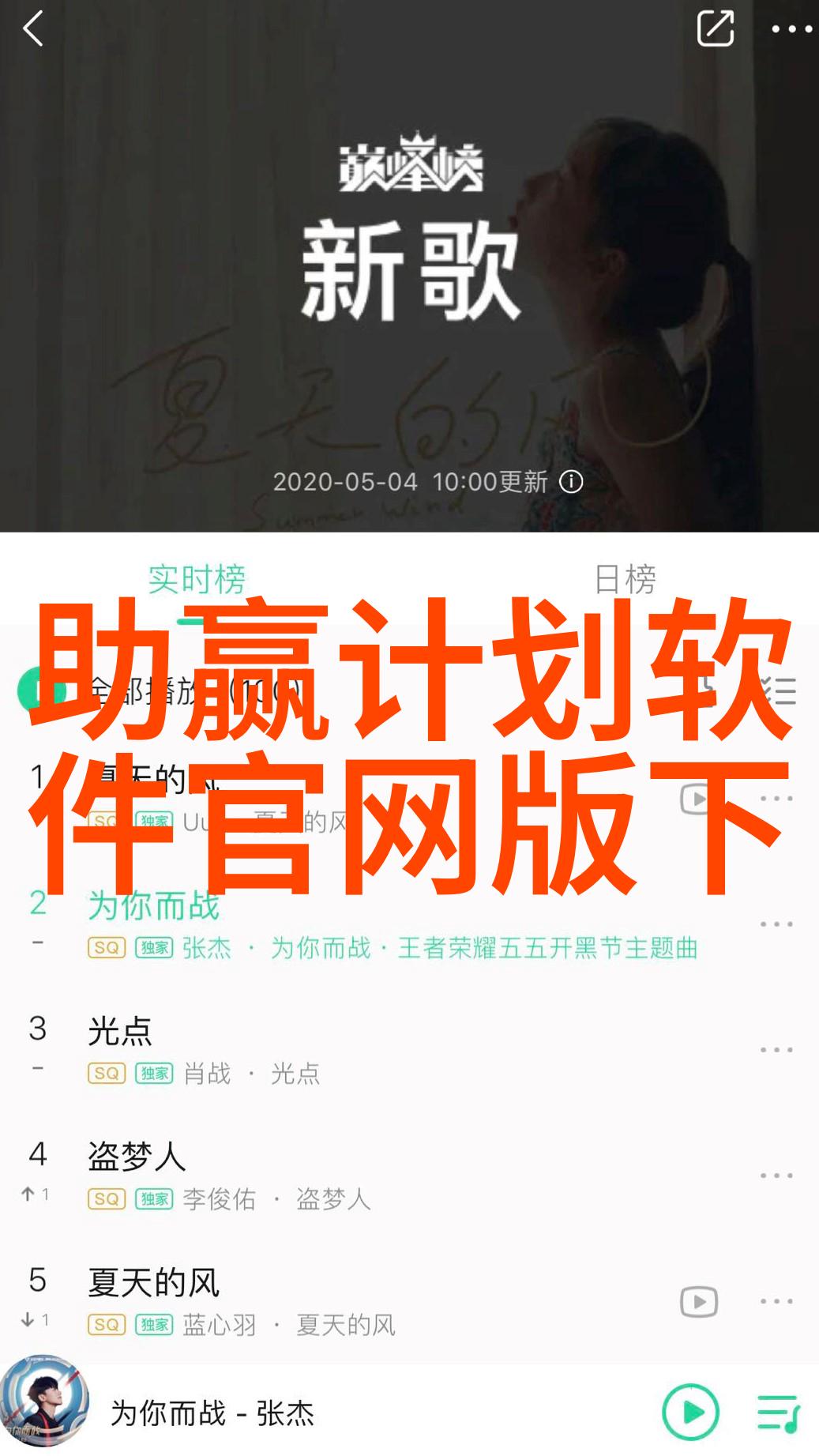The image size is (819, 1456).
Task: Play 为你而战 by 张杰 from the list
Action: pyautogui.click(x=355, y=924)
